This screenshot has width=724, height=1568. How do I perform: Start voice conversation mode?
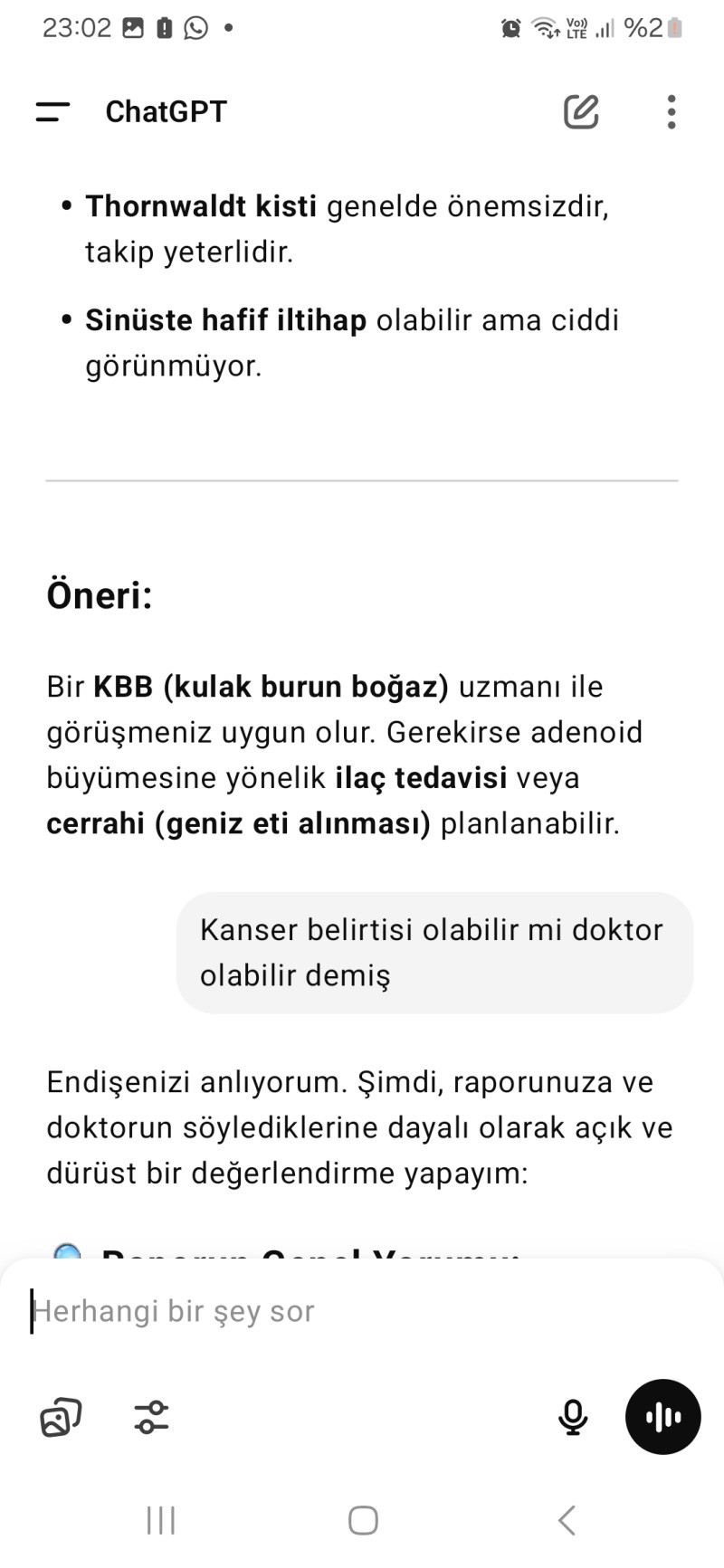(x=662, y=1417)
